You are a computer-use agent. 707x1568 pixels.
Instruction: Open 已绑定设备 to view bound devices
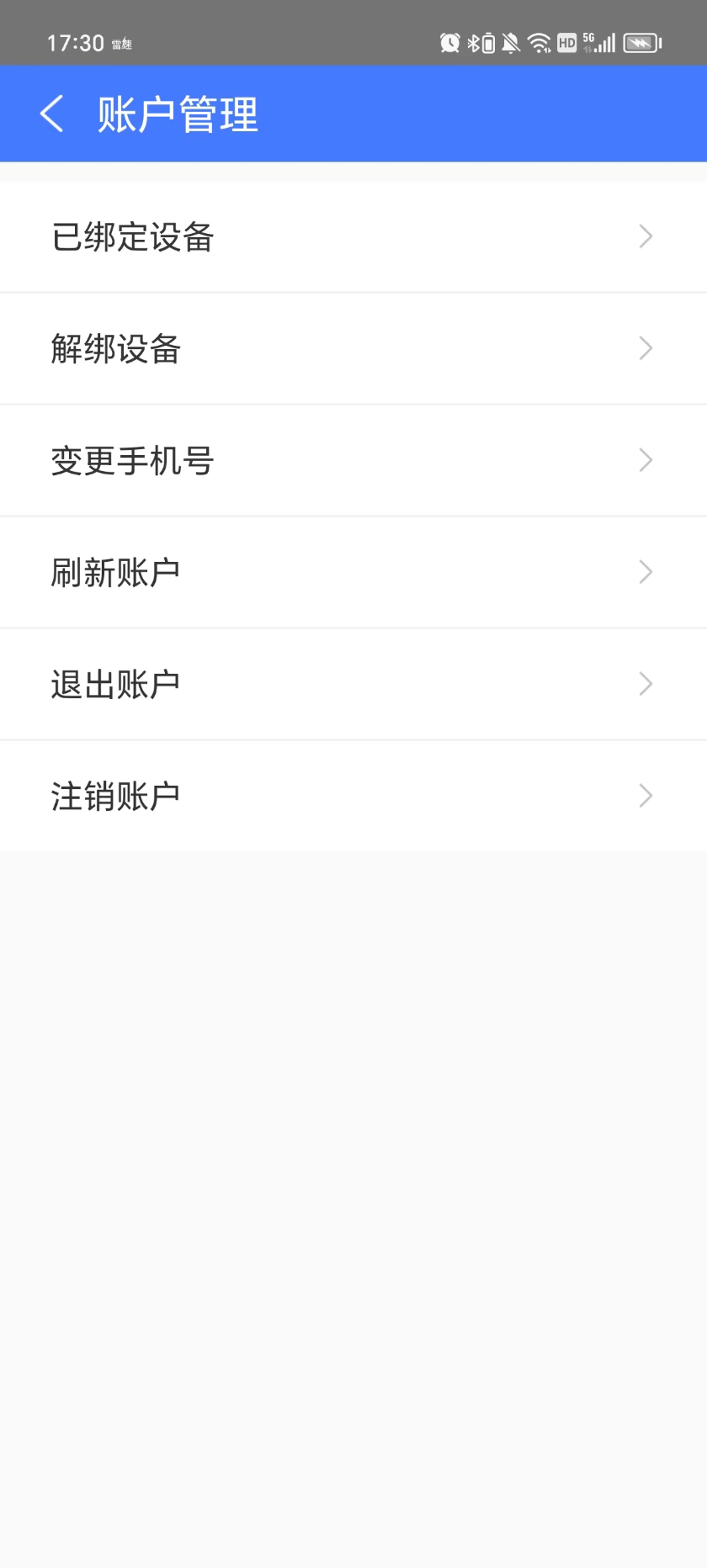pyautogui.click(x=132, y=236)
